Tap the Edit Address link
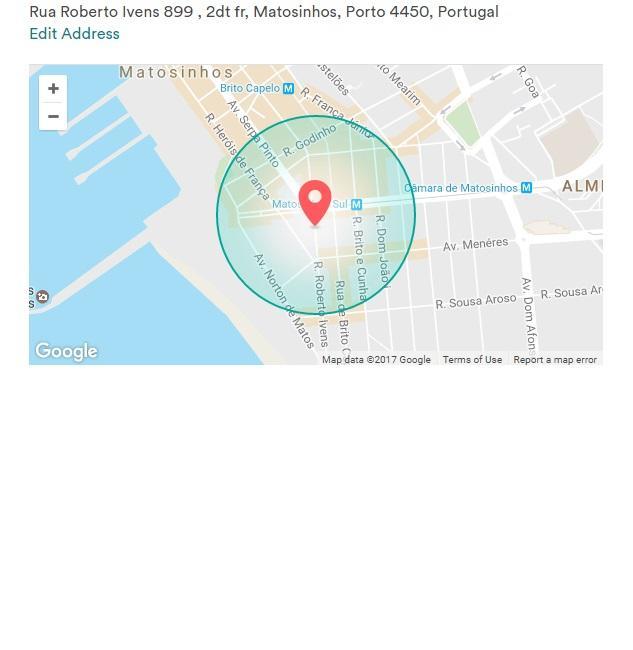 [x=74, y=33]
